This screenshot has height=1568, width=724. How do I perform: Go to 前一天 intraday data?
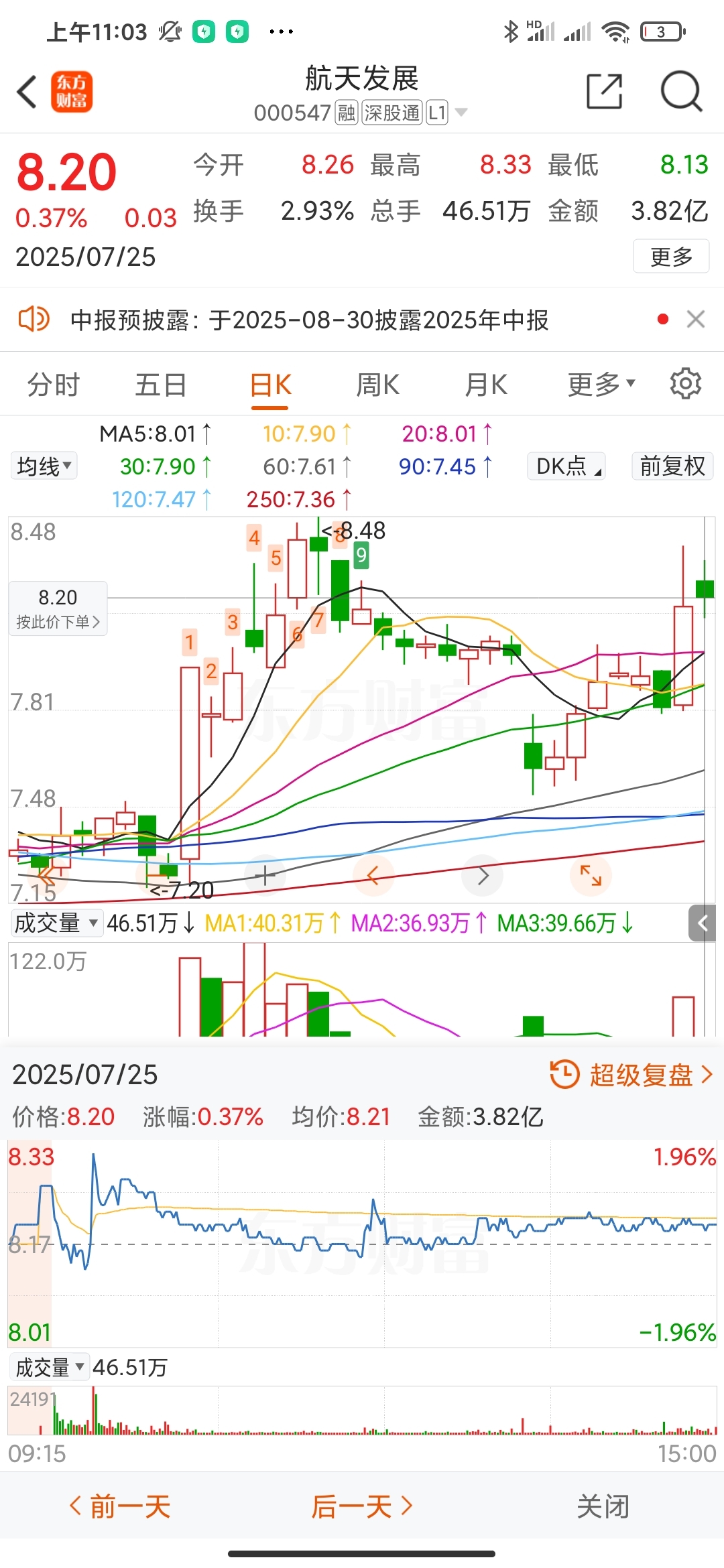119,1506
